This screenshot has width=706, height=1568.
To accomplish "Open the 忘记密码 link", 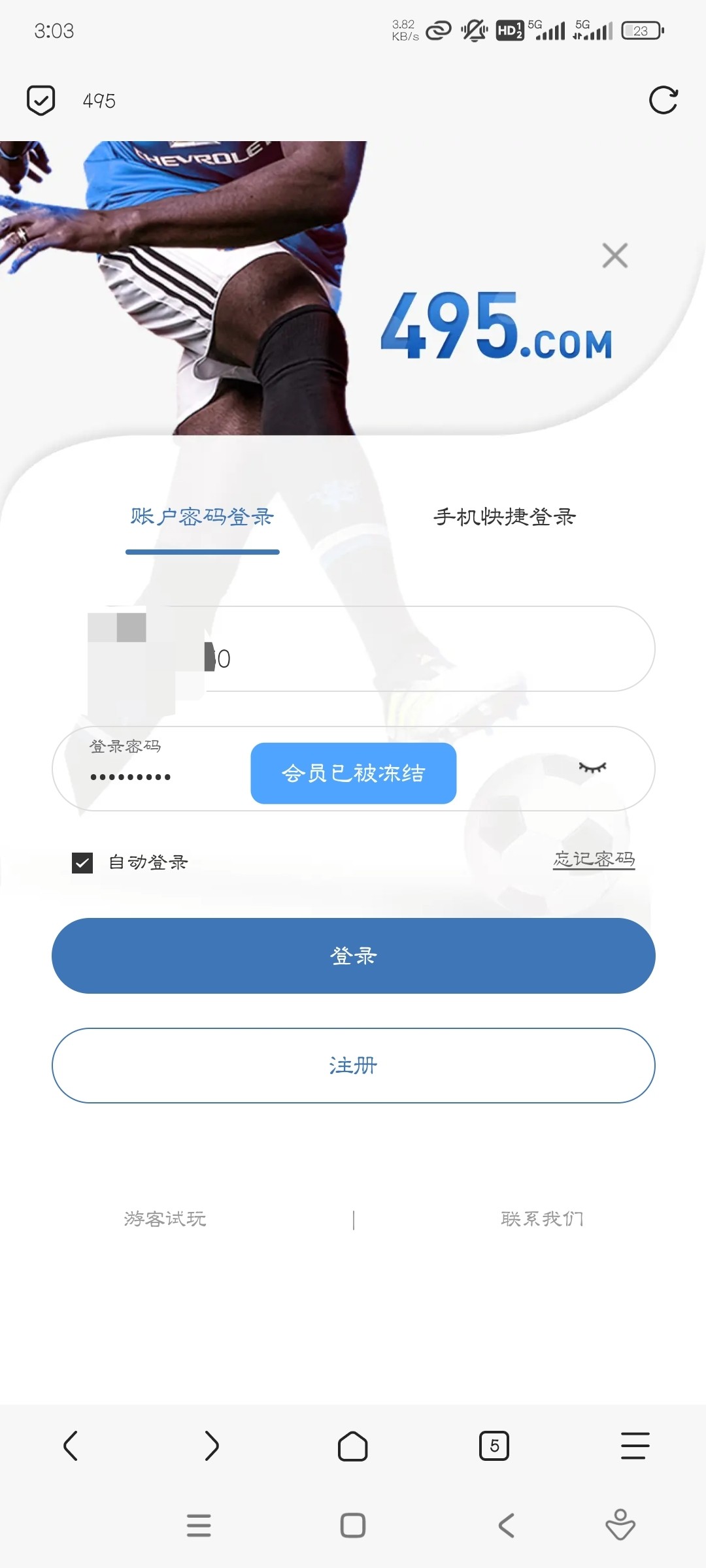I will click(x=594, y=859).
